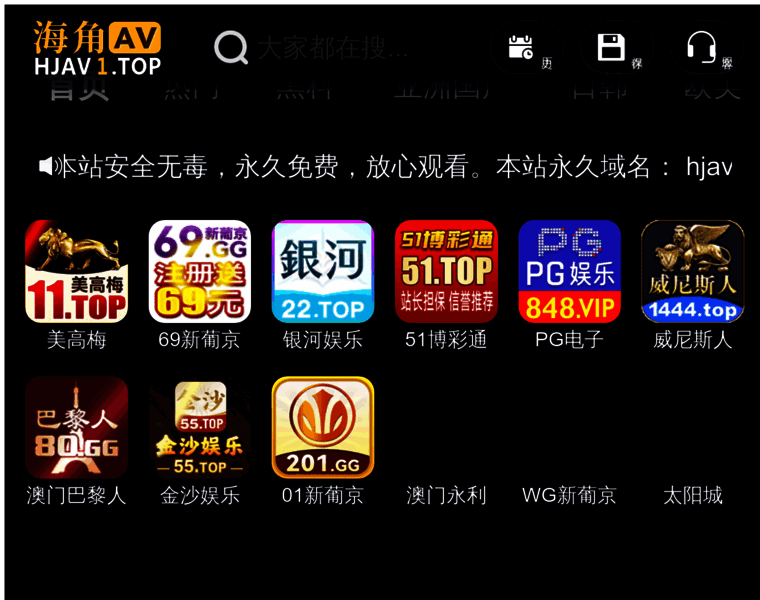Open the 51博彩通 tile
760x600 pixels.
click(446, 272)
